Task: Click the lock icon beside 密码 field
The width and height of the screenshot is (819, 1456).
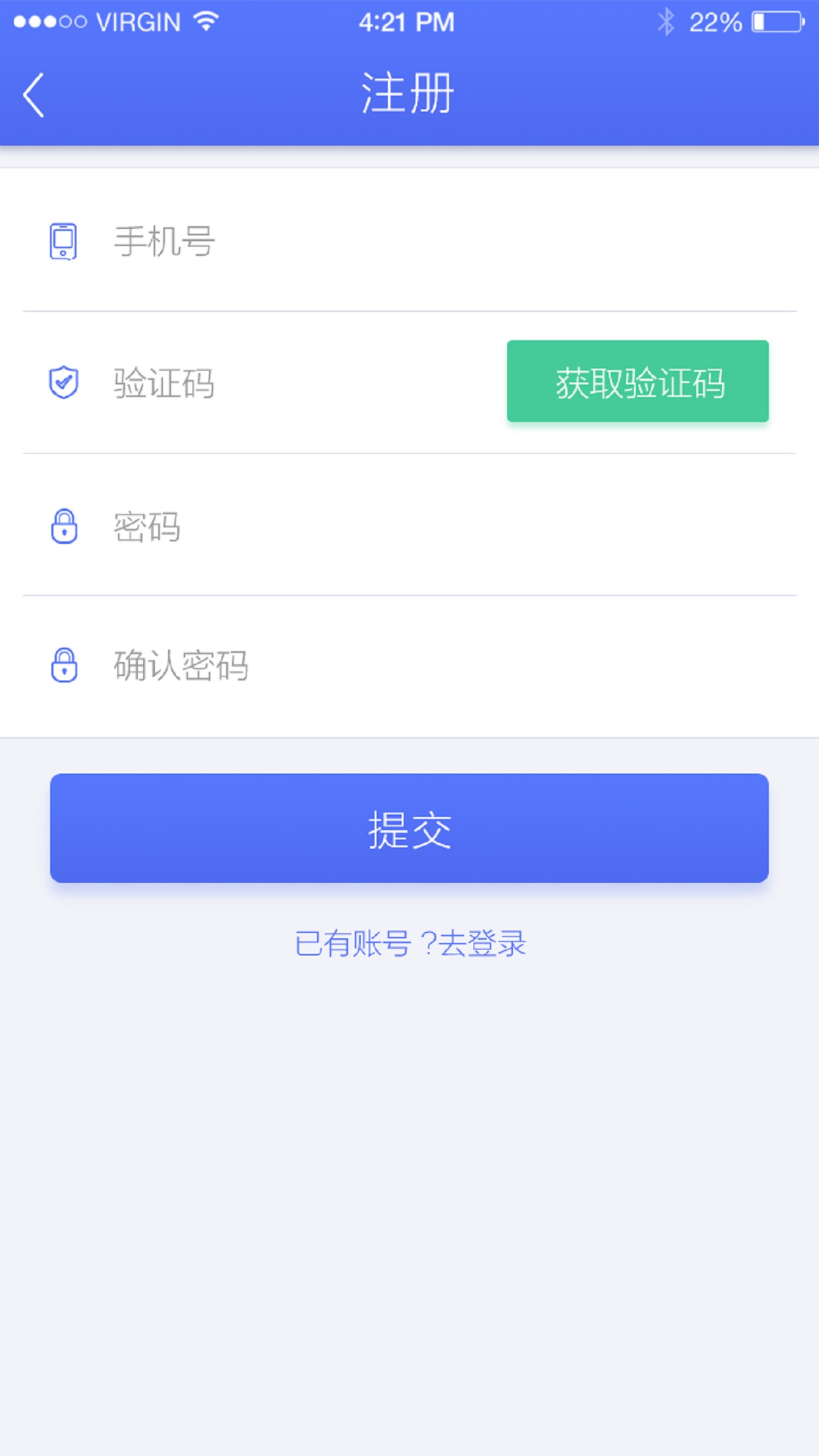Action: pyautogui.click(x=65, y=526)
